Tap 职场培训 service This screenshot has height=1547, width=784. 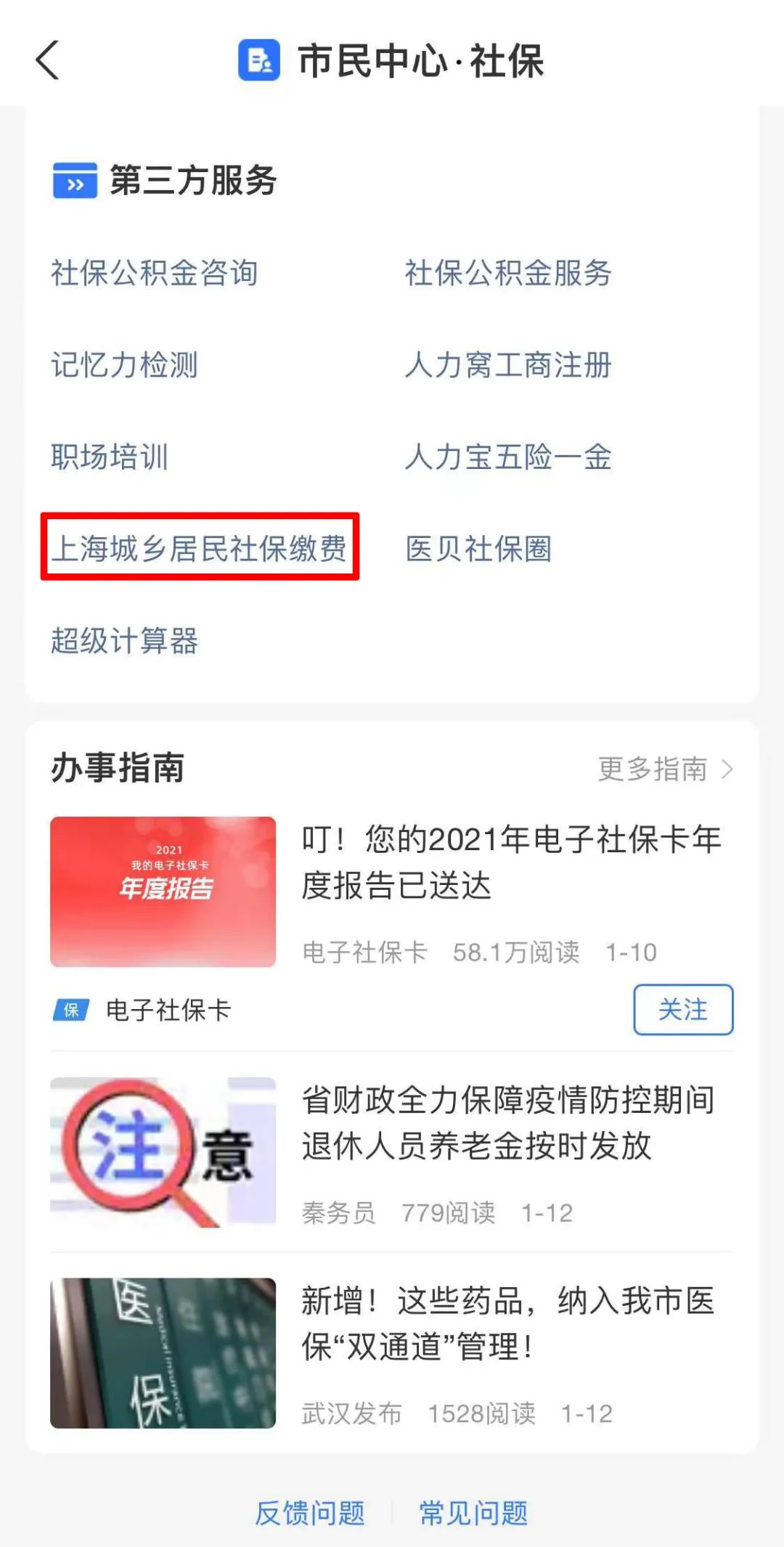[x=110, y=457]
